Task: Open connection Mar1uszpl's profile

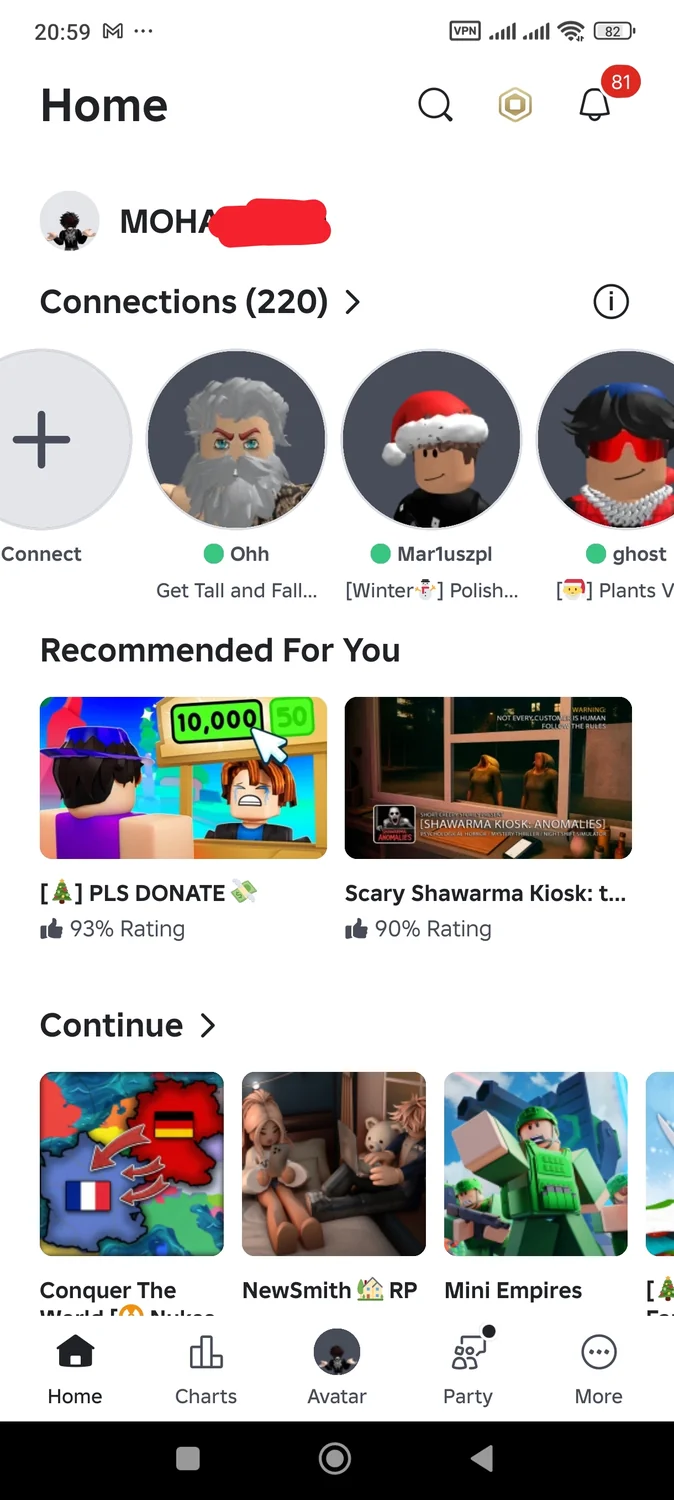Action: (431, 439)
